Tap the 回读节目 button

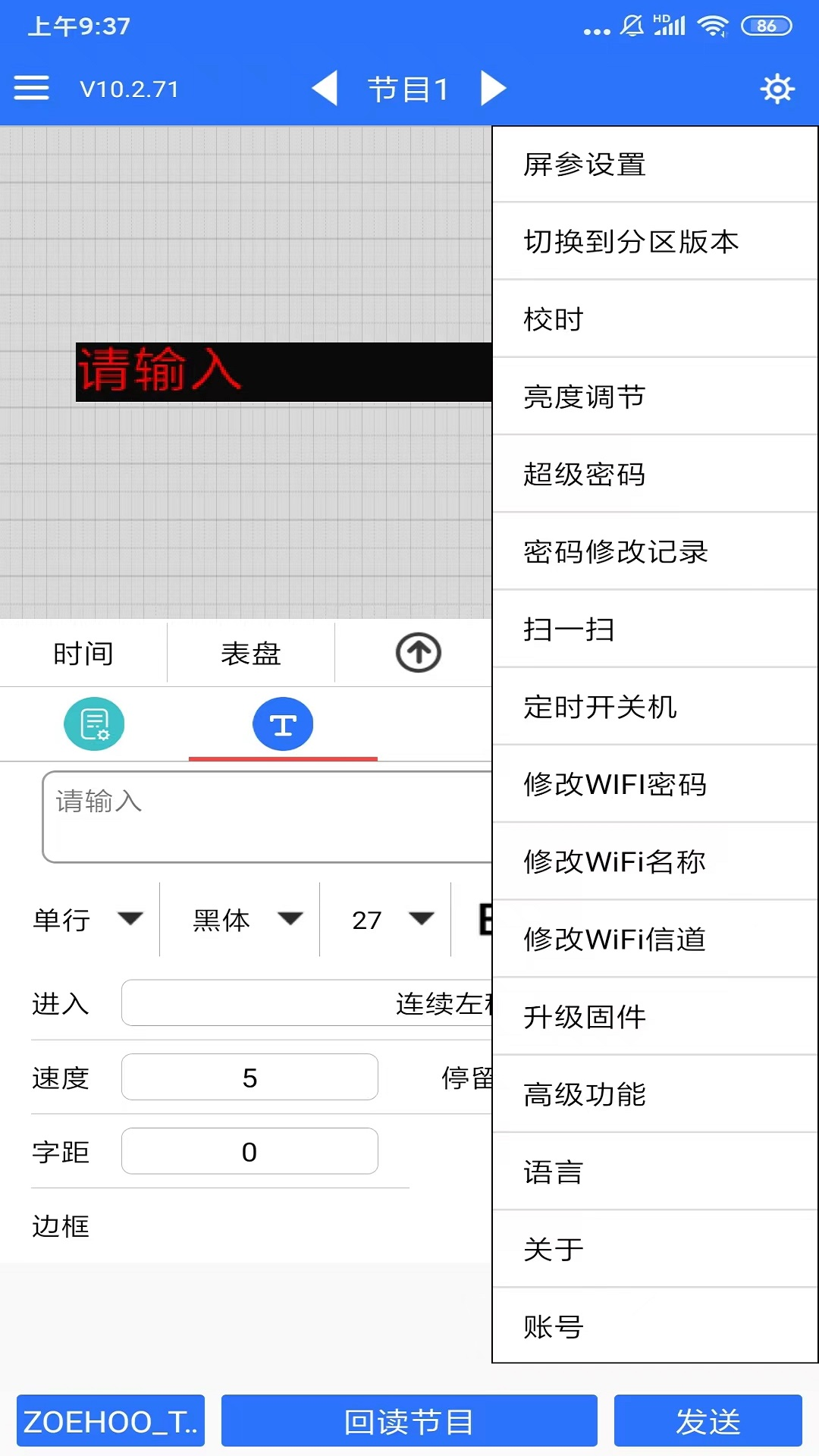pos(409,1420)
